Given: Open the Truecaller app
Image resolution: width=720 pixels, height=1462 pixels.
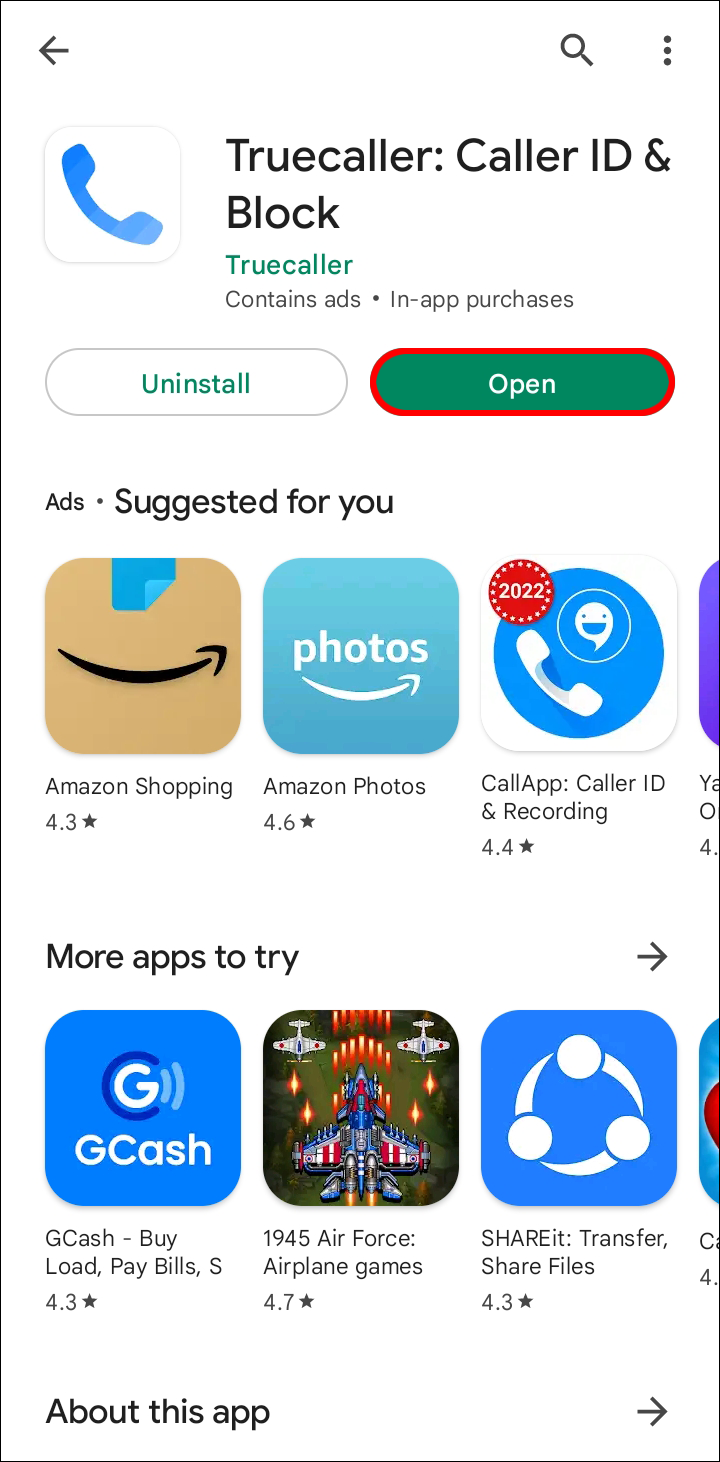Looking at the screenshot, I should [522, 383].
